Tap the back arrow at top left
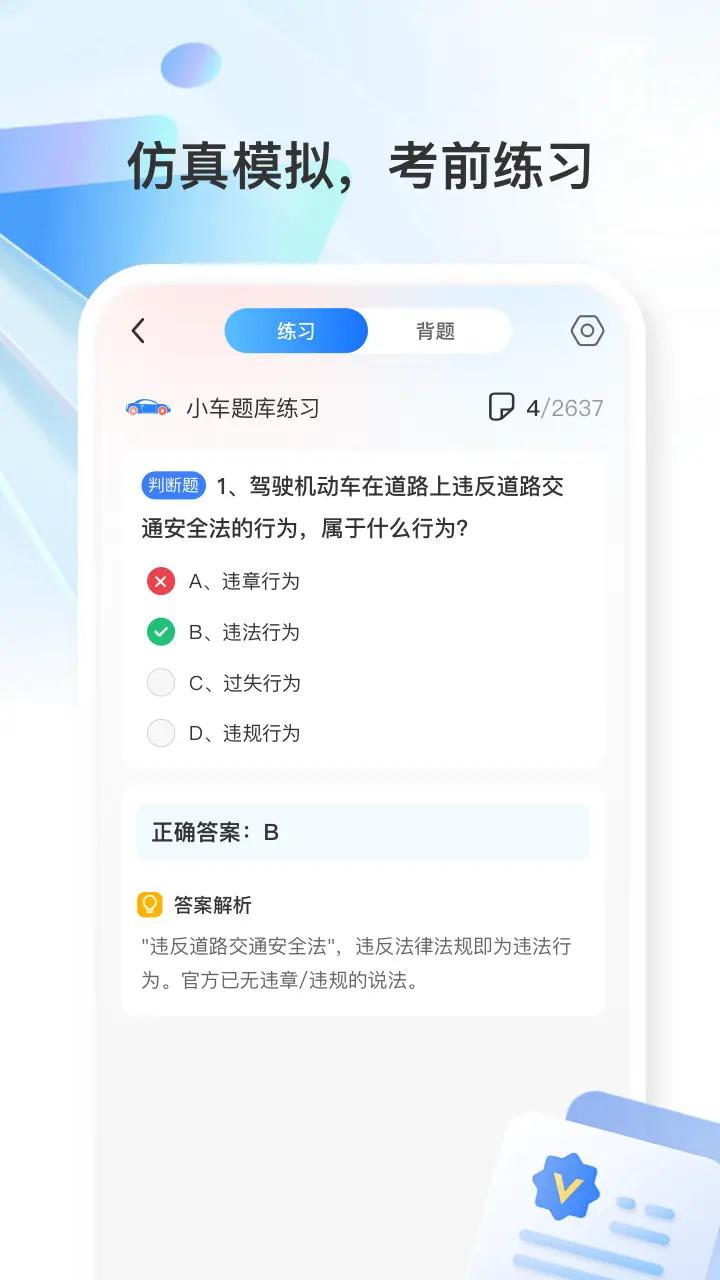This screenshot has width=720, height=1280. point(138,331)
